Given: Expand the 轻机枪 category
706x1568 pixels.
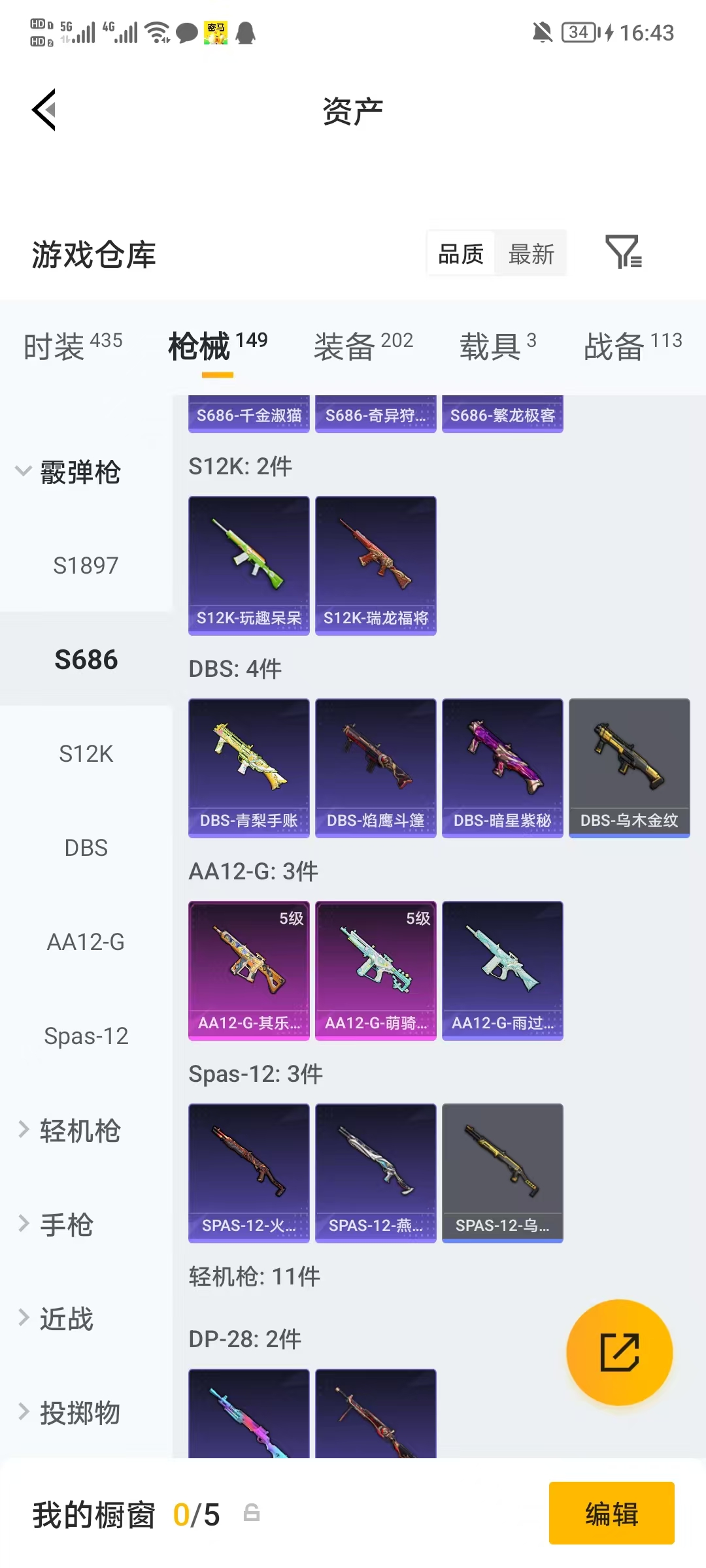Looking at the screenshot, I should click(68, 1130).
